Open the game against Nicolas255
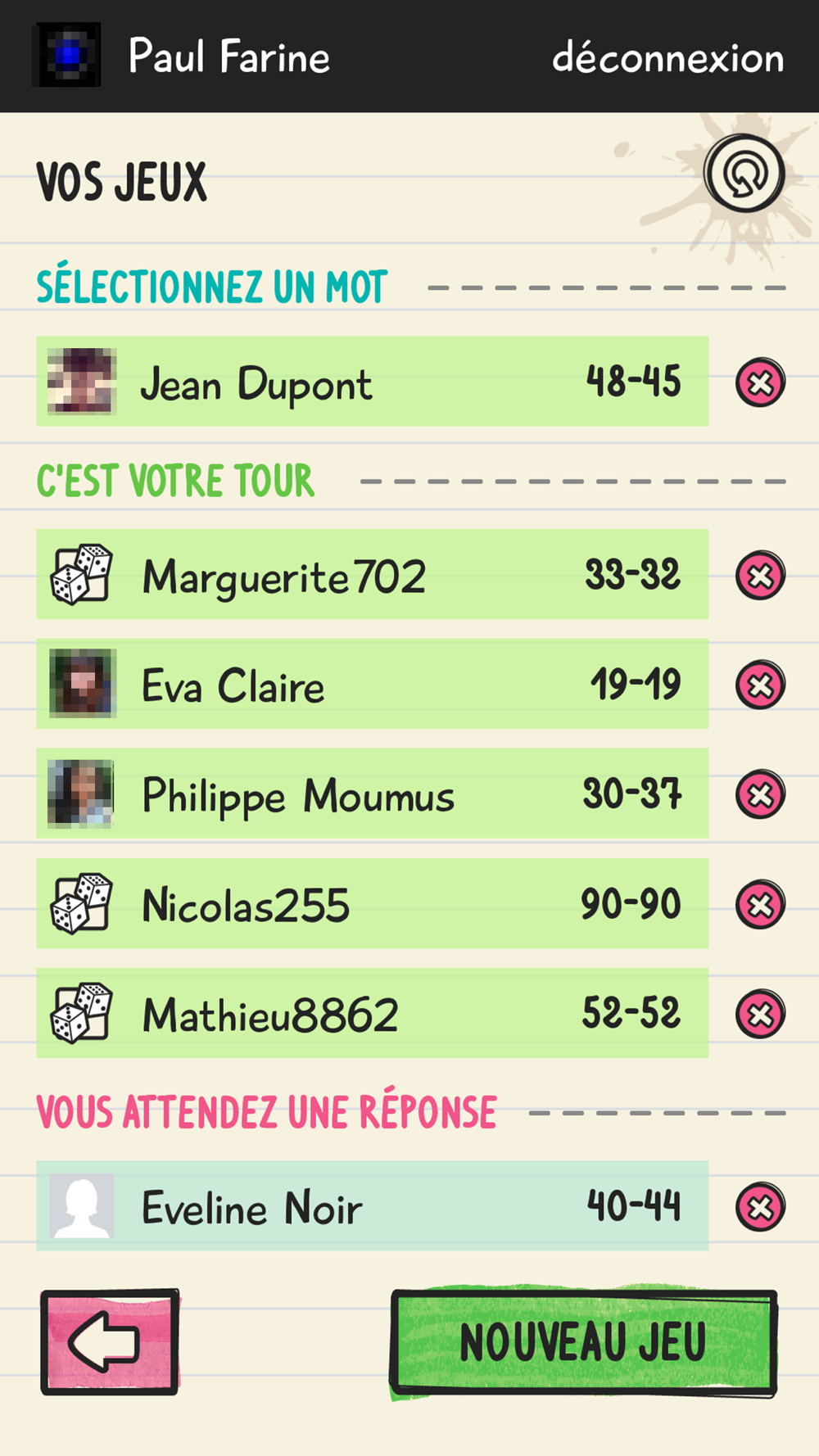 pyautogui.click(x=372, y=903)
